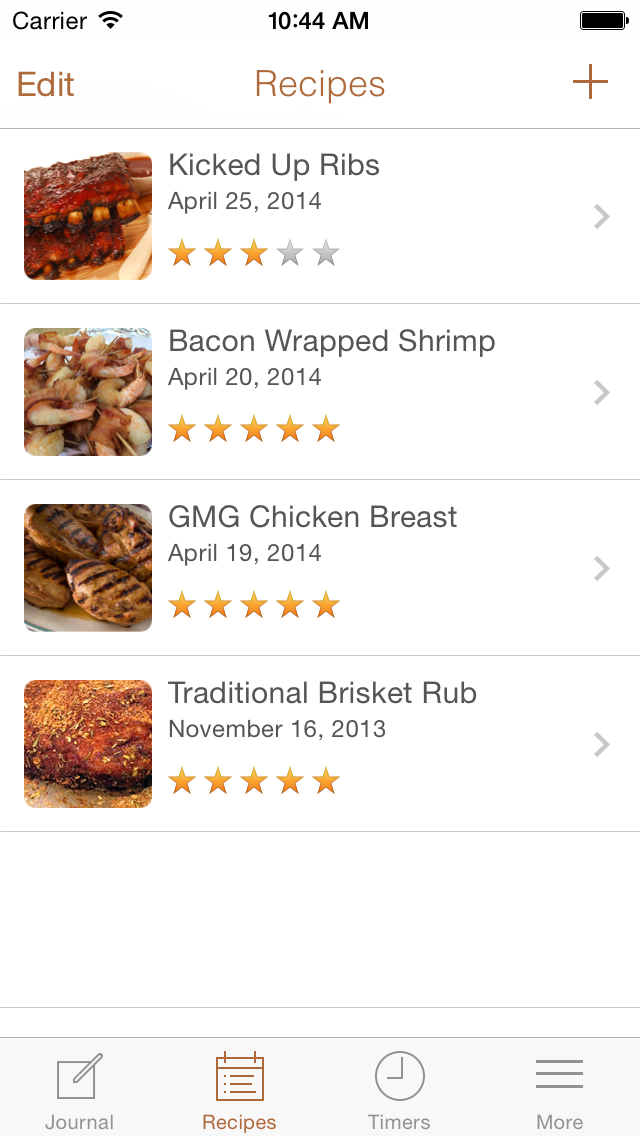Tap the Edit button

click(46, 84)
